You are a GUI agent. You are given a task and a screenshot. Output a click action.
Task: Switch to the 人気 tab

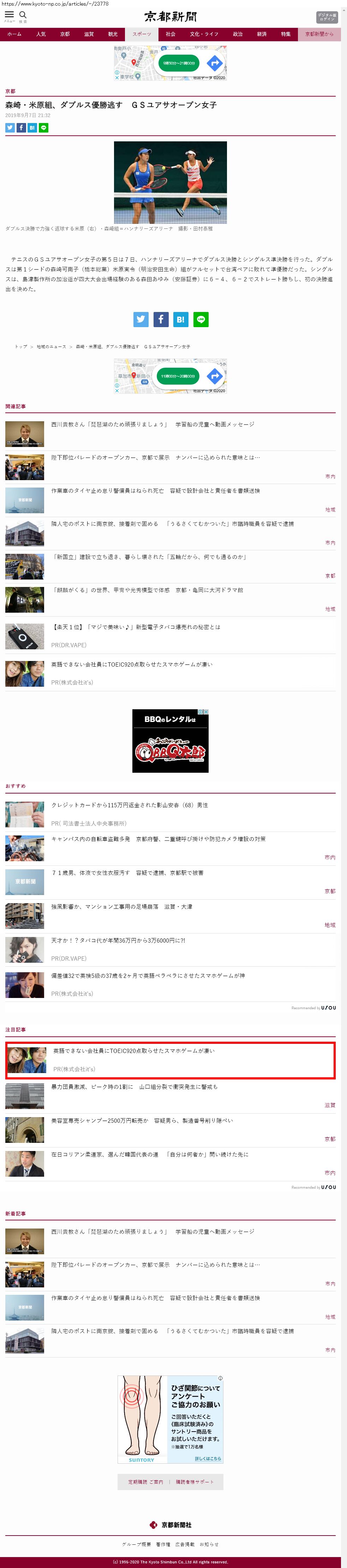coord(41,34)
